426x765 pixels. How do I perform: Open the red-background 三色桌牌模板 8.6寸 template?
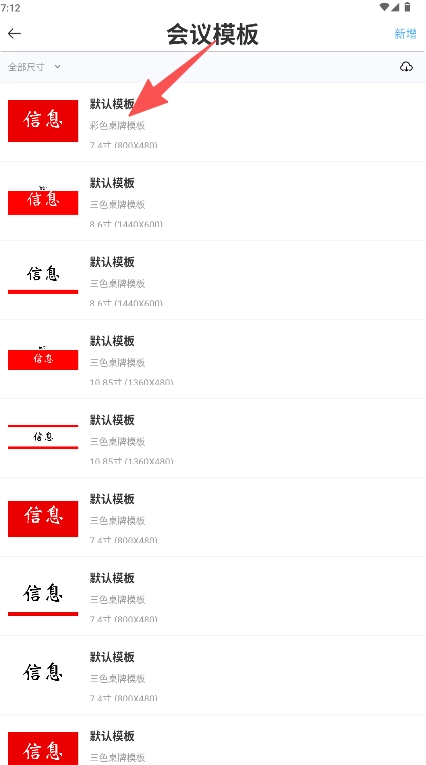tap(213, 201)
